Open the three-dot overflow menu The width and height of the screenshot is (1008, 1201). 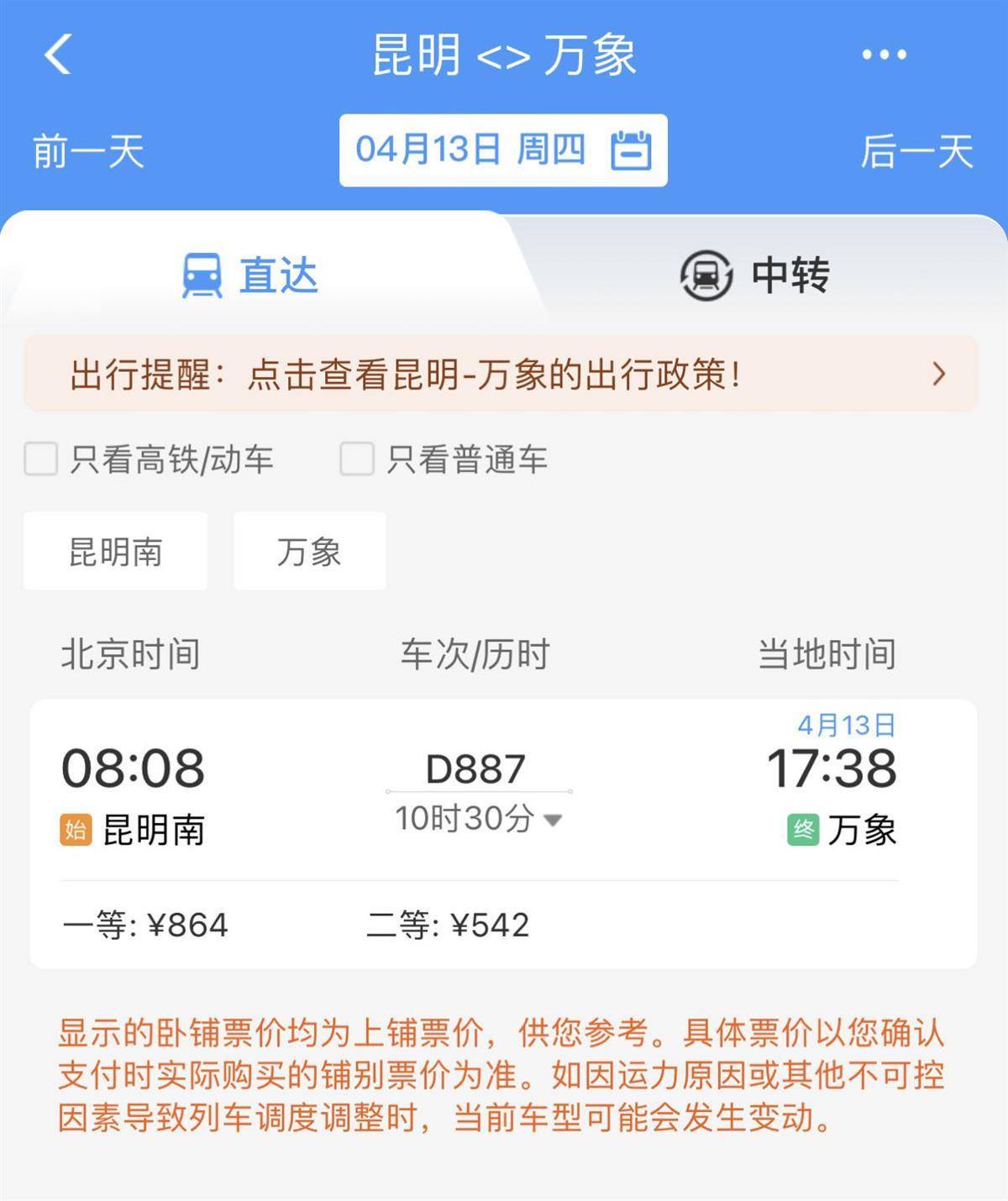pyautogui.click(x=884, y=55)
